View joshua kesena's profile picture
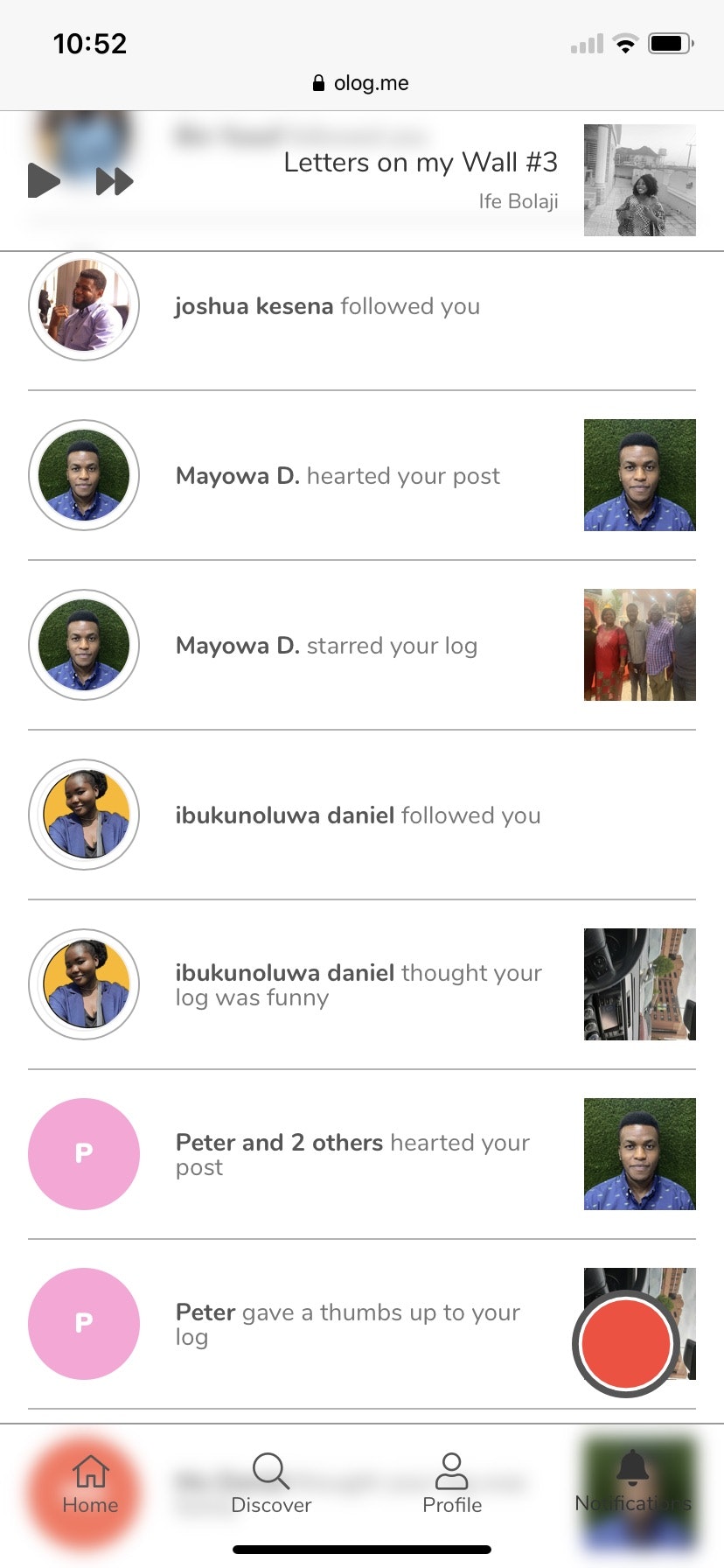This screenshot has width=724, height=1568. click(x=84, y=305)
